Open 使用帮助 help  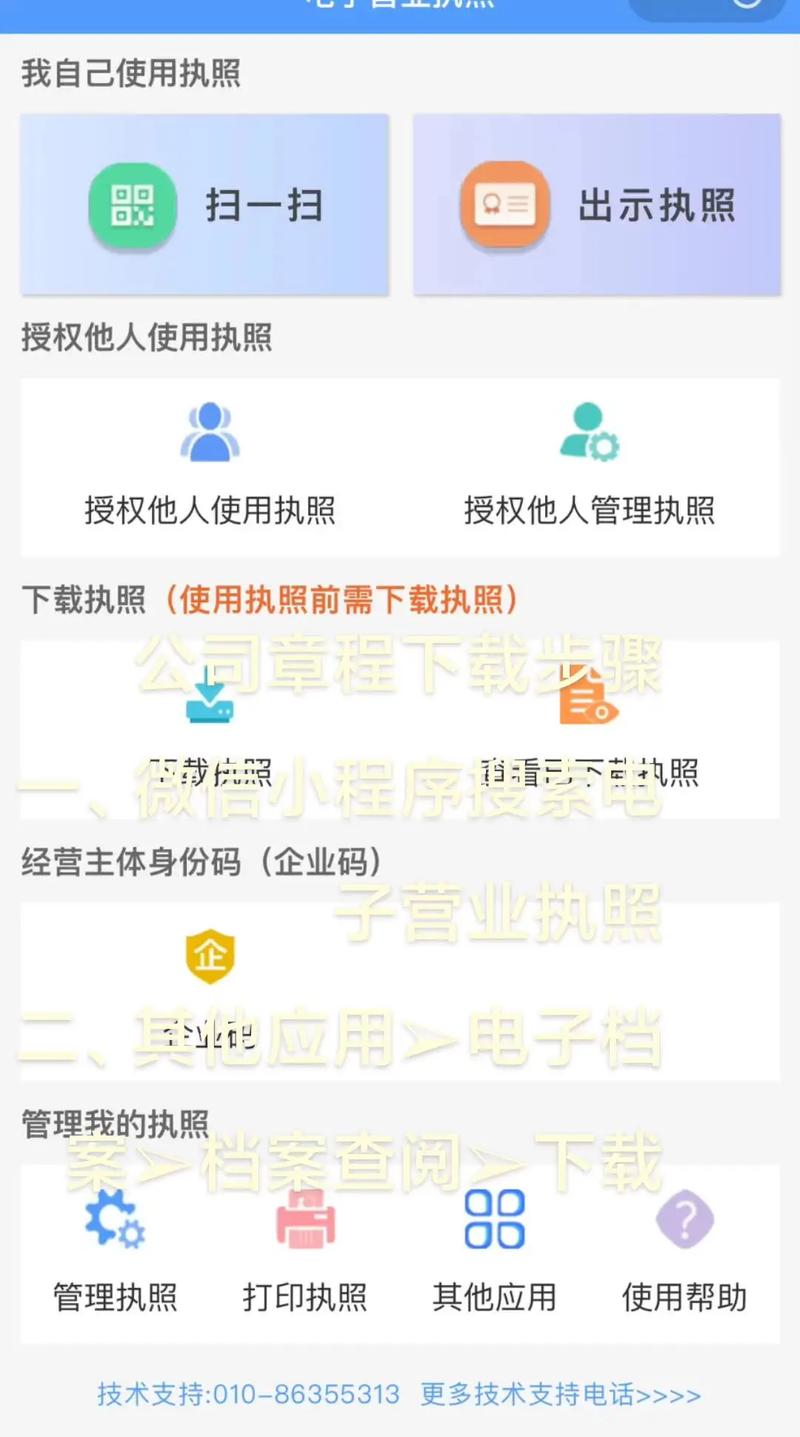(684, 1252)
